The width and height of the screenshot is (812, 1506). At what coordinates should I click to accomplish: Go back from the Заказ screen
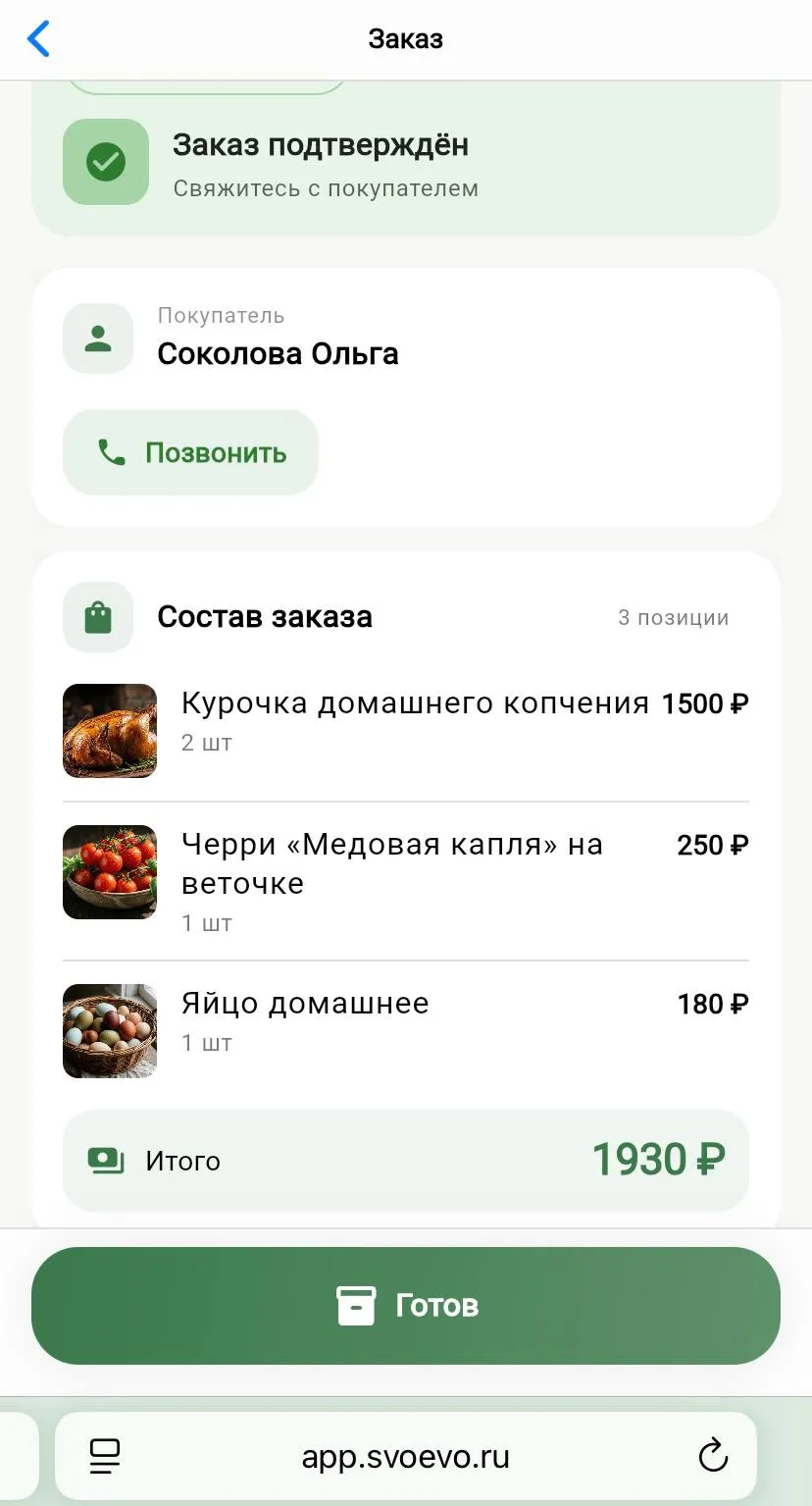coord(38,39)
